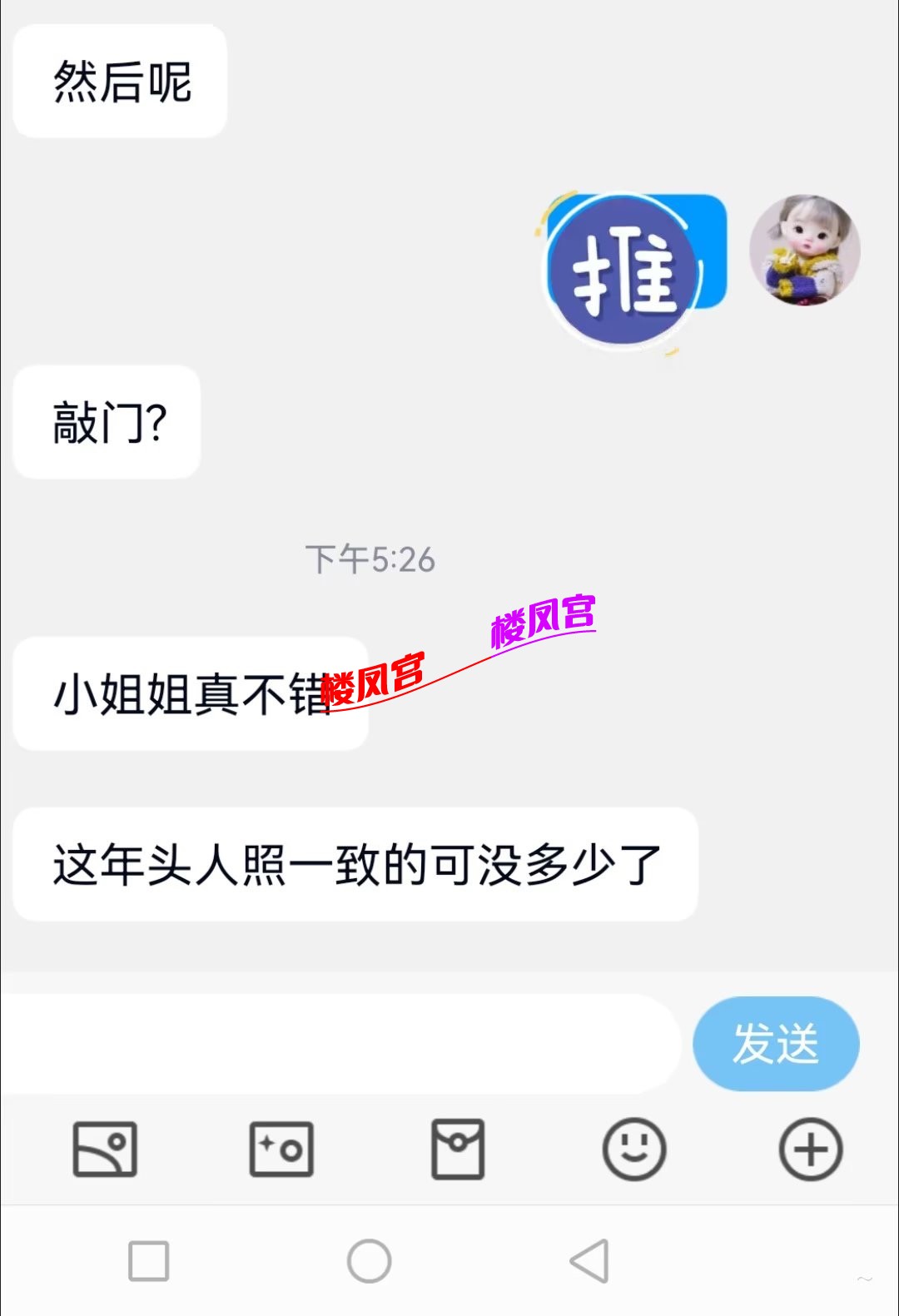This screenshot has height=1316, width=899.
Task: Open the emoji smiley picker
Action: point(634,1149)
